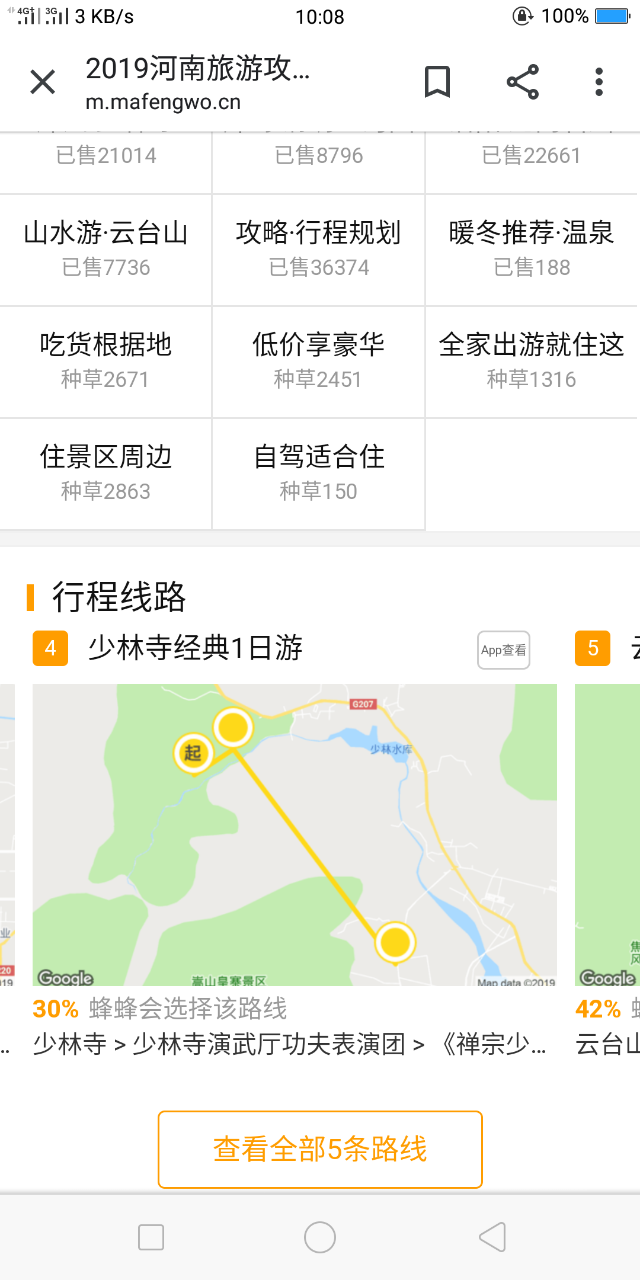Tap App查看 button on route 4
The width and height of the screenshot is (640, 1280).
click(503, 650)
